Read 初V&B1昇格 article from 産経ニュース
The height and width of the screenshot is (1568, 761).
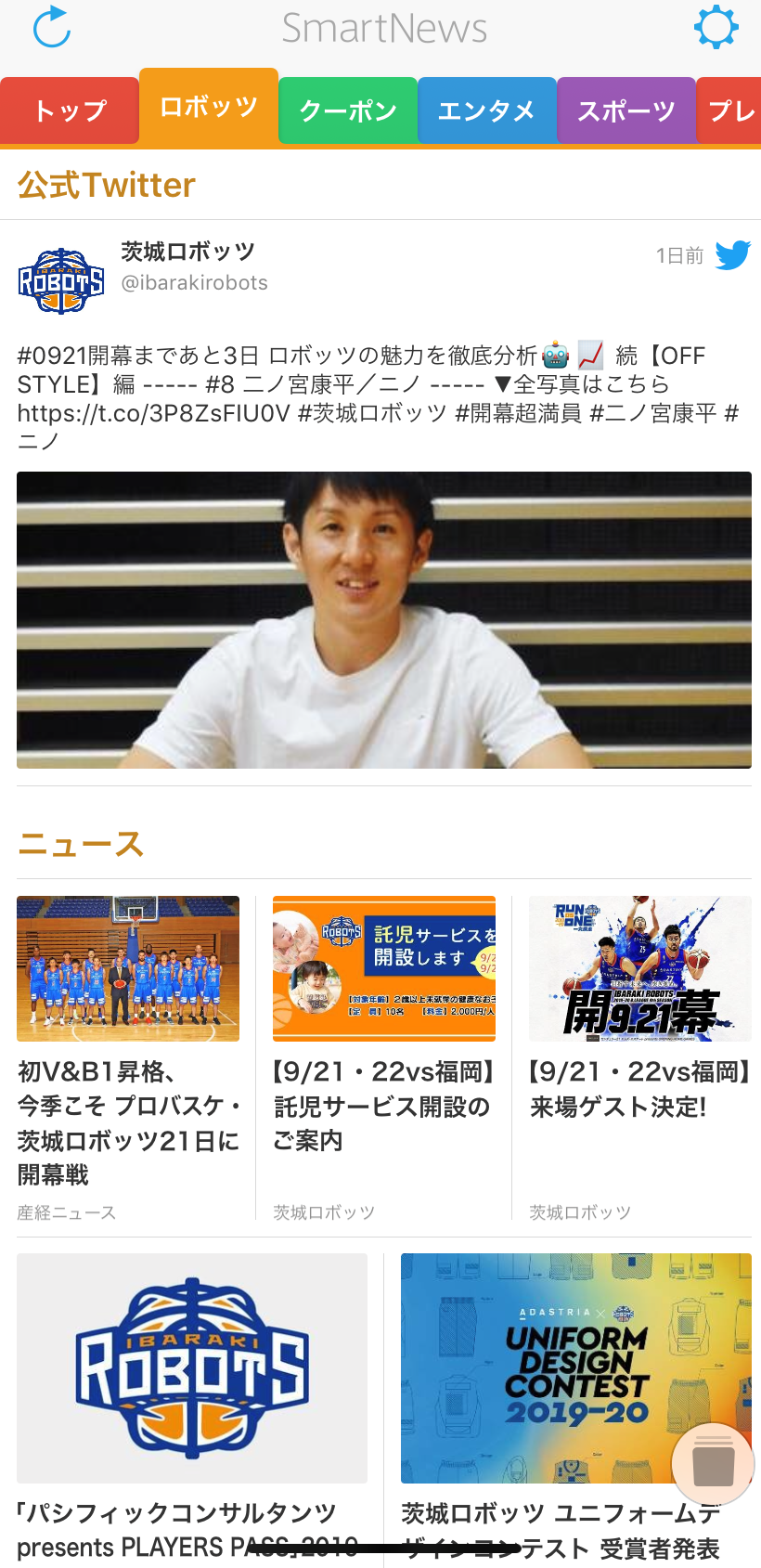[129, 1058]
